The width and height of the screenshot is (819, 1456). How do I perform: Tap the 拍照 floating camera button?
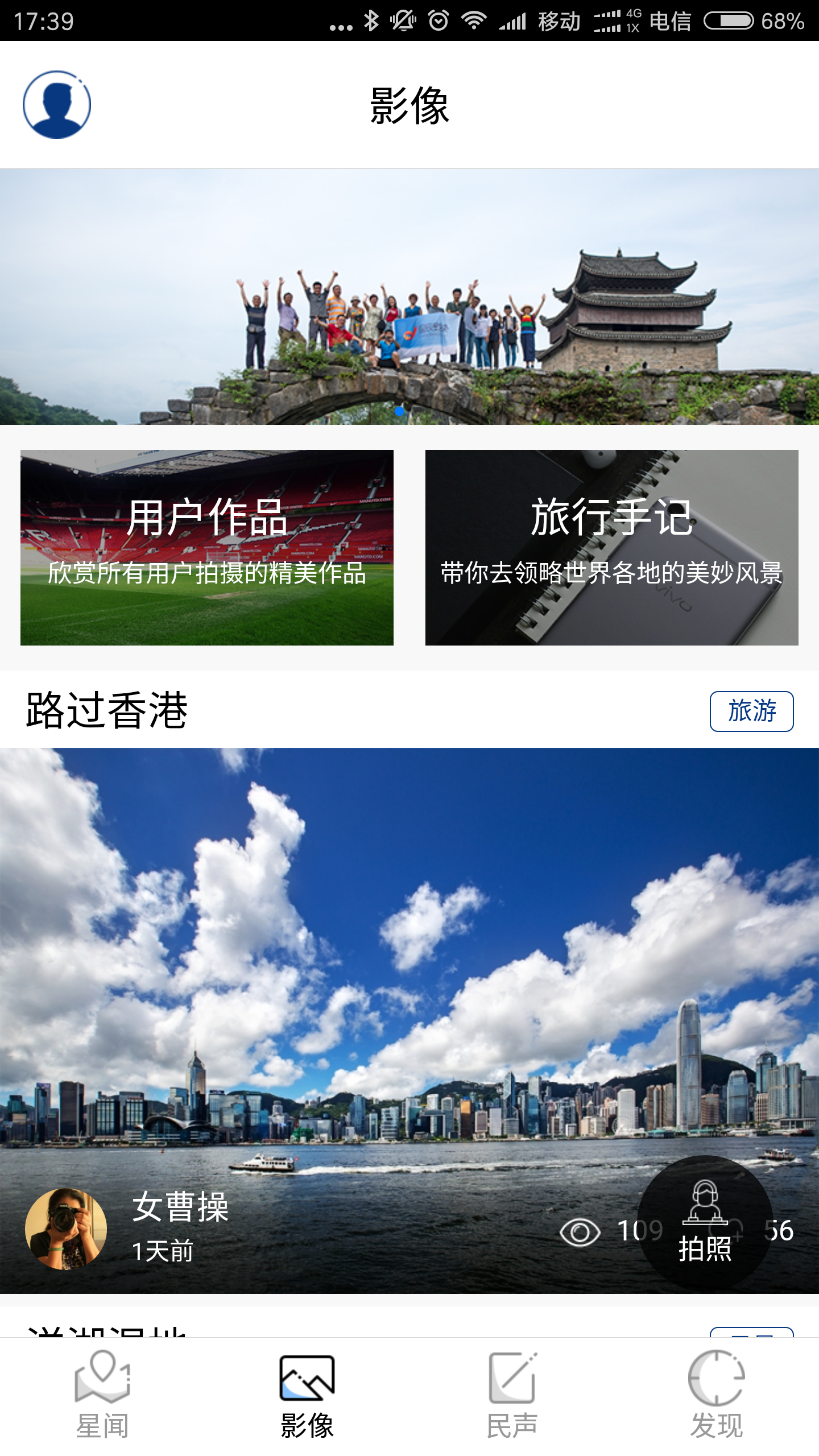coord(705,1223)
